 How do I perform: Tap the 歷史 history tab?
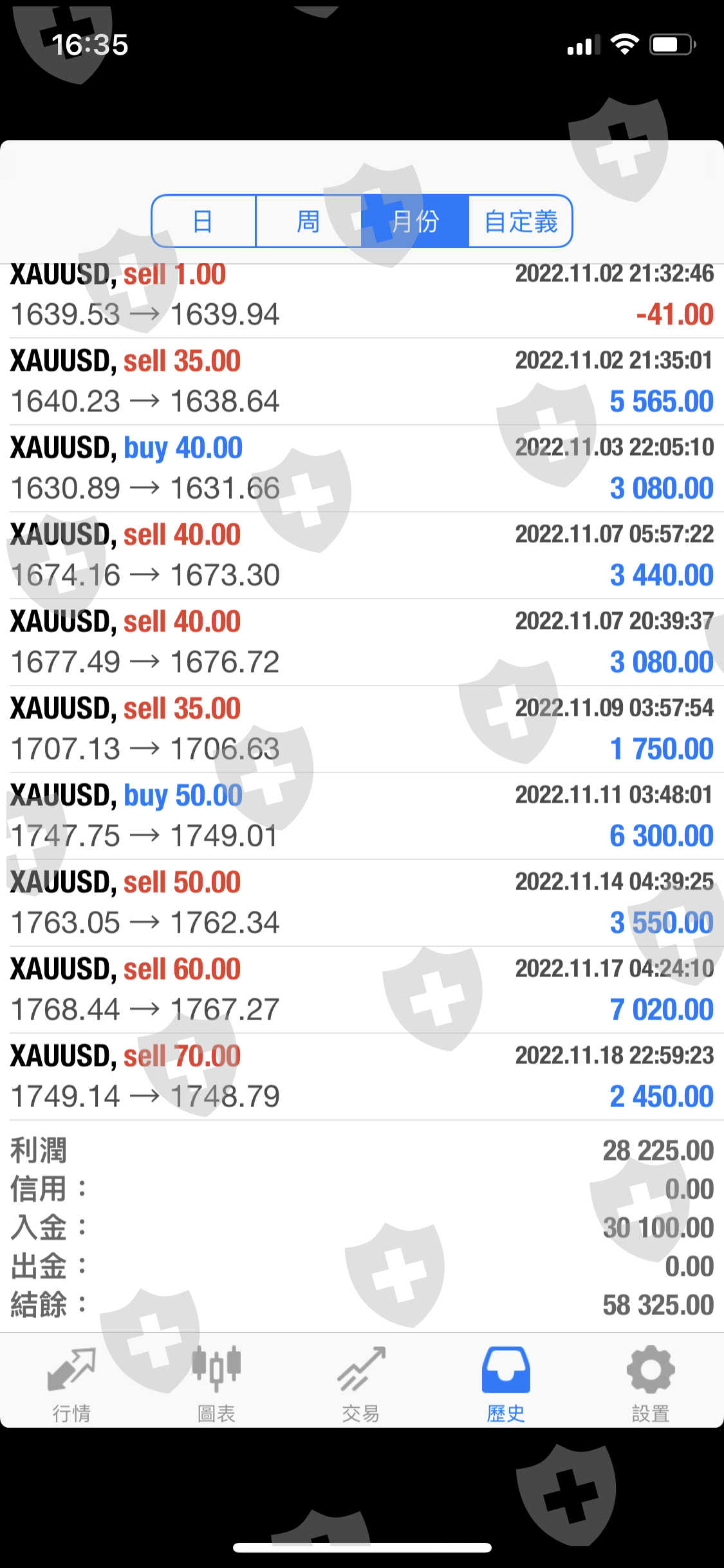click(506, 1379)
